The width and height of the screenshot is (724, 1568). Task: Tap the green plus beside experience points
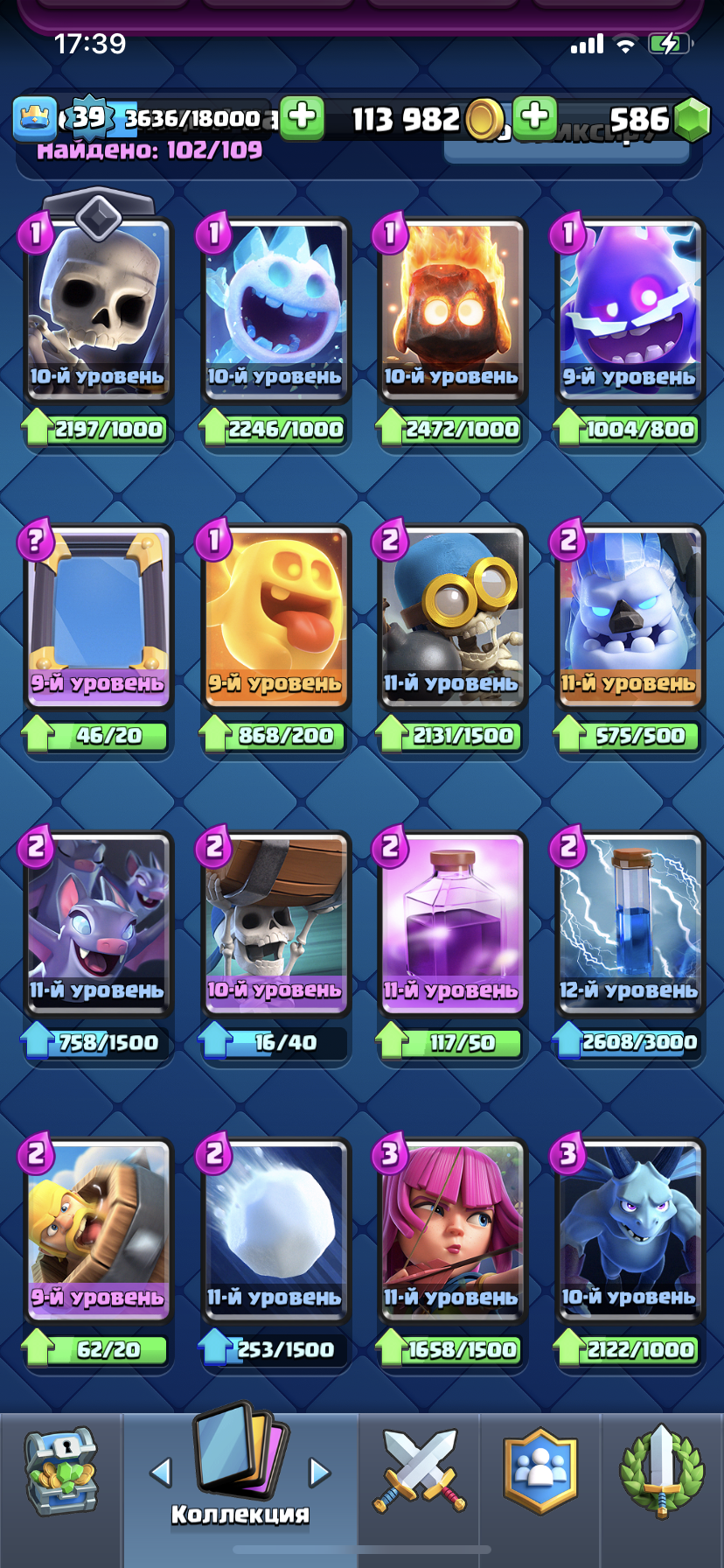click(x=303, y=118)
